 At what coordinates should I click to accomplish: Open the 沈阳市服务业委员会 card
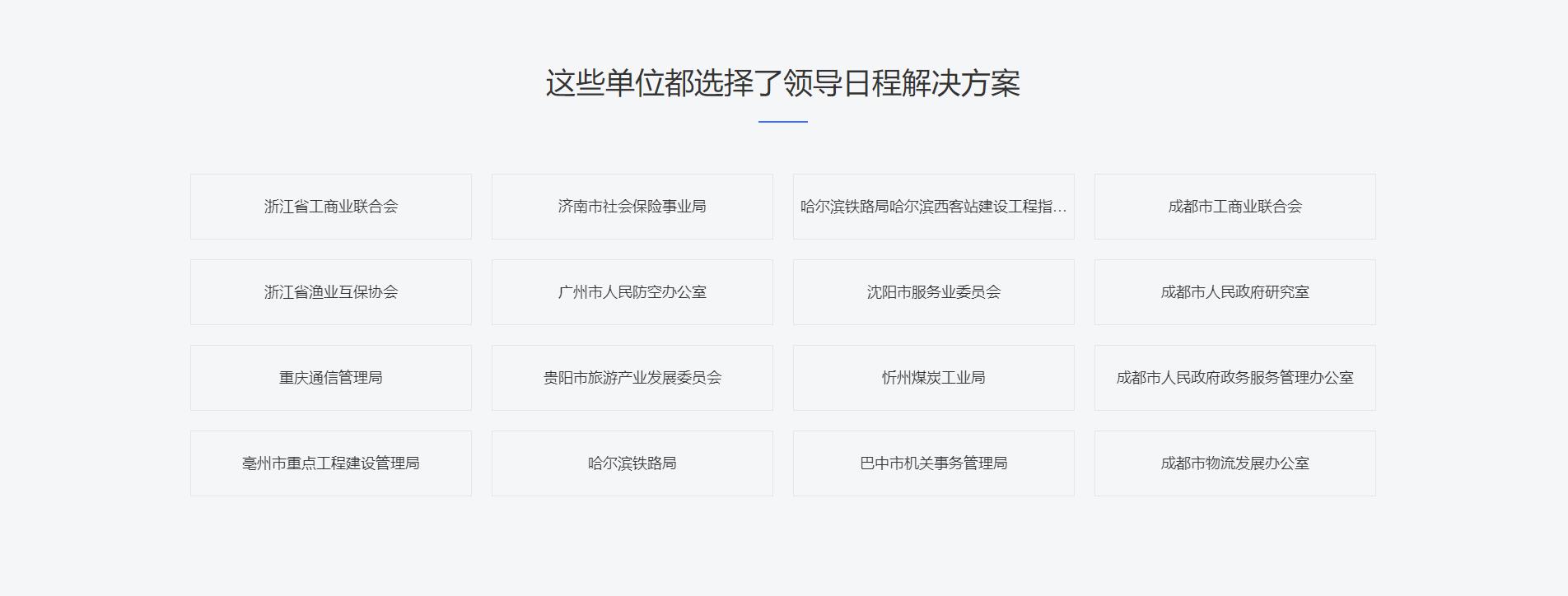coord(933,292)
